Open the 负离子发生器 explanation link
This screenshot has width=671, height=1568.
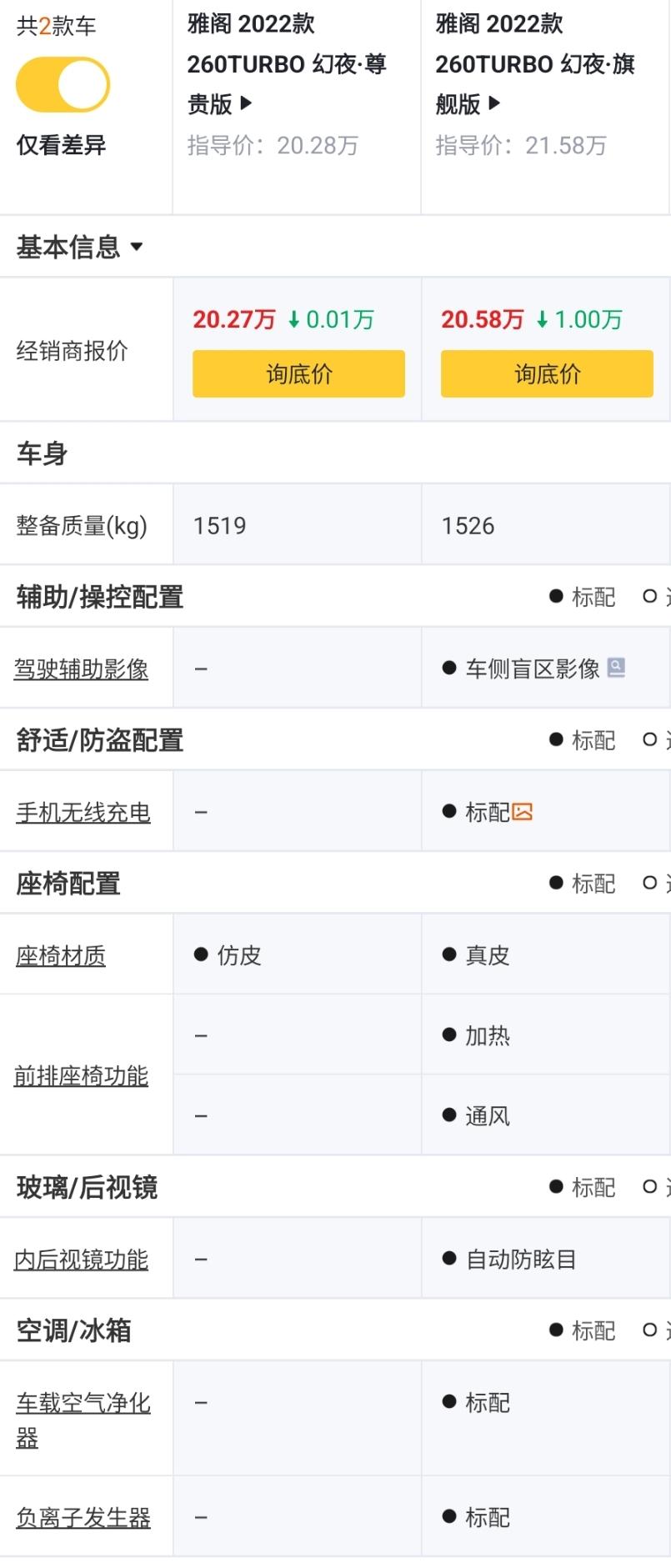coord(83,1517)
